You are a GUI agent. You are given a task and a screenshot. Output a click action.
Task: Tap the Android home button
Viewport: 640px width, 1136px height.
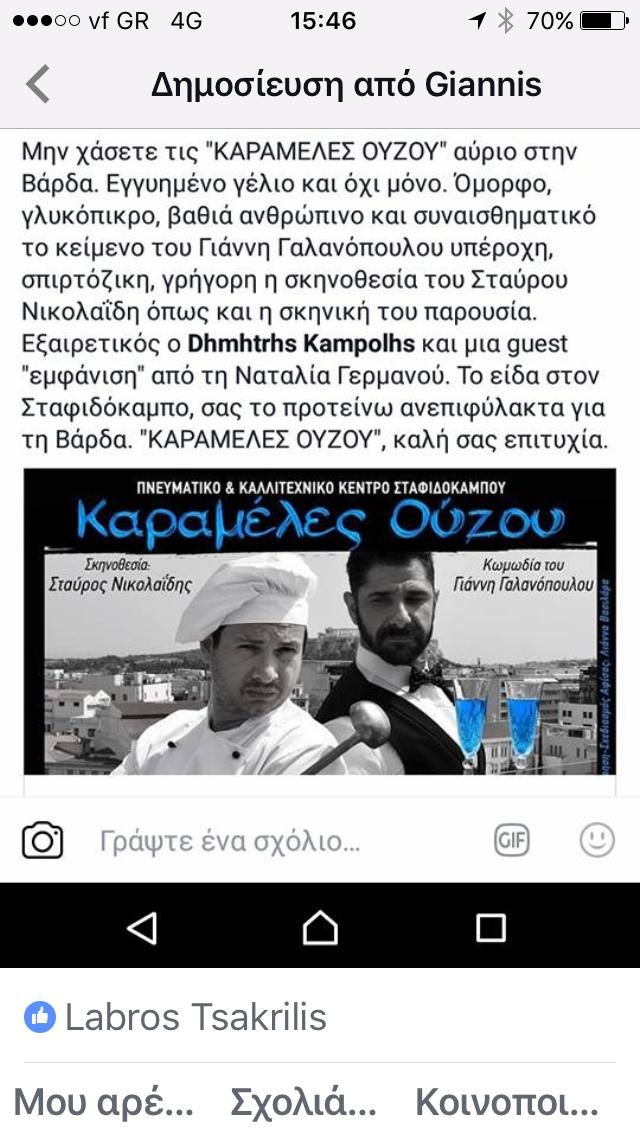(320, 927)
